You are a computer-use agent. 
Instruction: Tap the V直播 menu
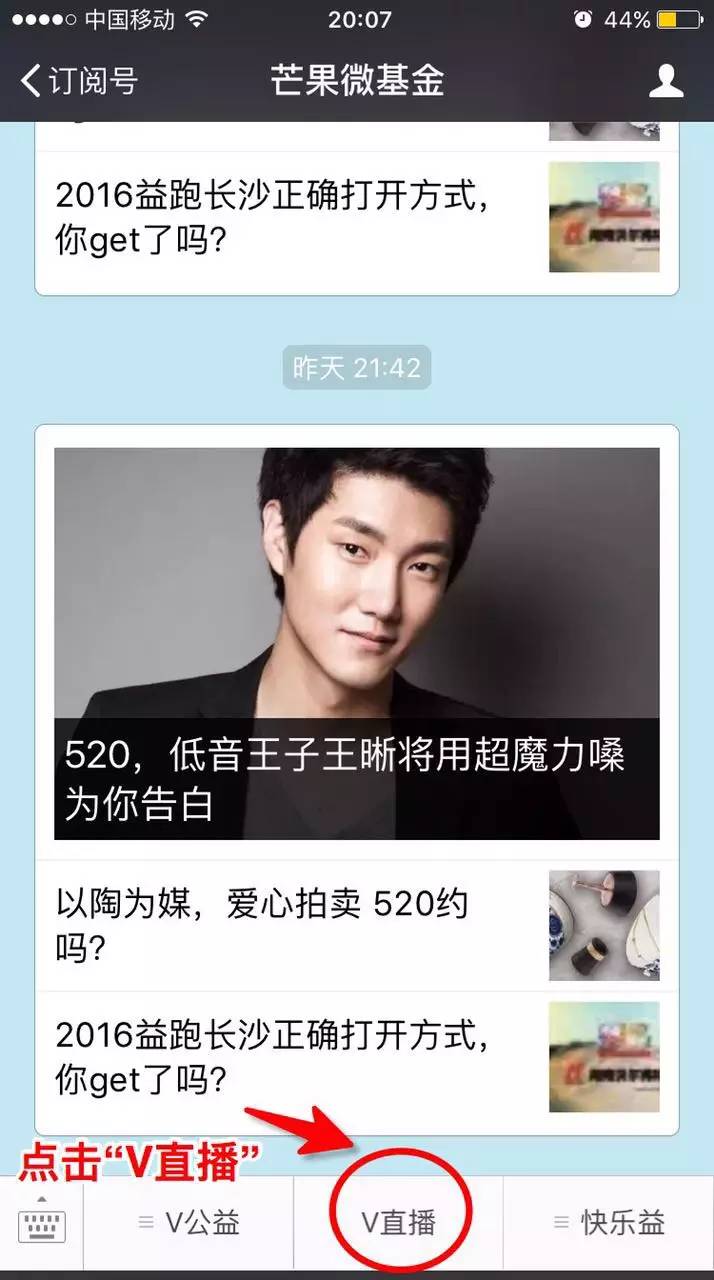pos(399,1222)
